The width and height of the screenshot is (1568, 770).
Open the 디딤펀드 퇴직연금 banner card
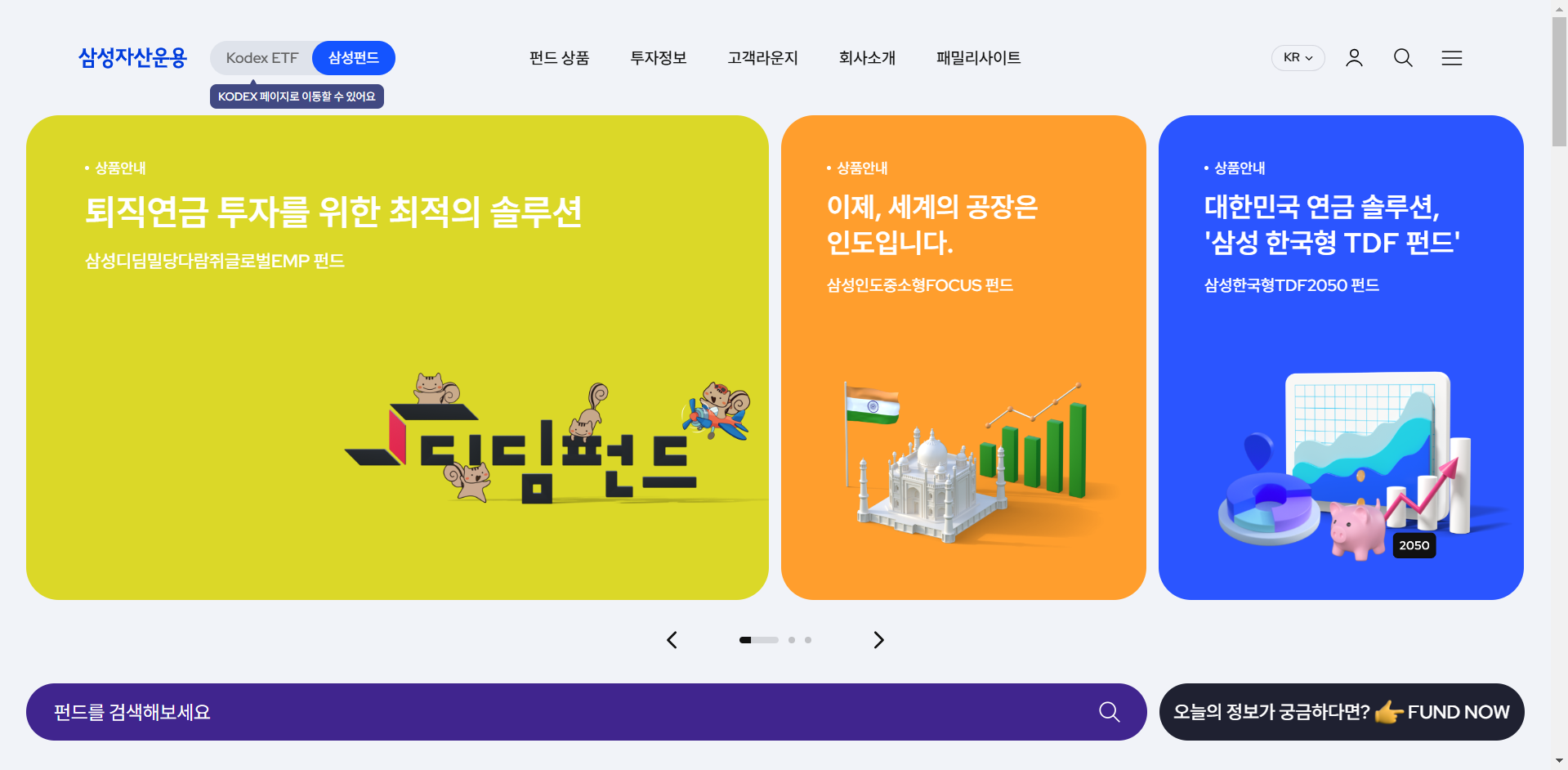(x=397, y=357)
